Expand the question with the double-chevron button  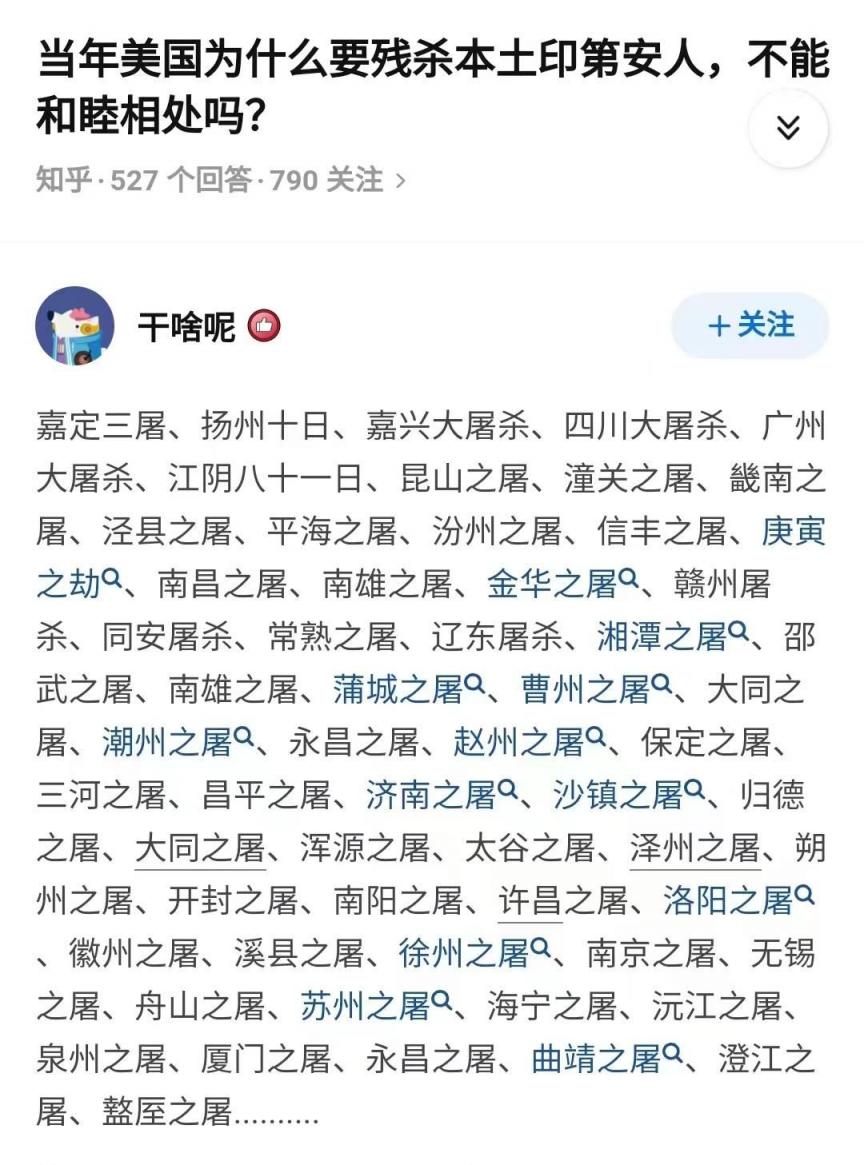click(x=788, y=128)
